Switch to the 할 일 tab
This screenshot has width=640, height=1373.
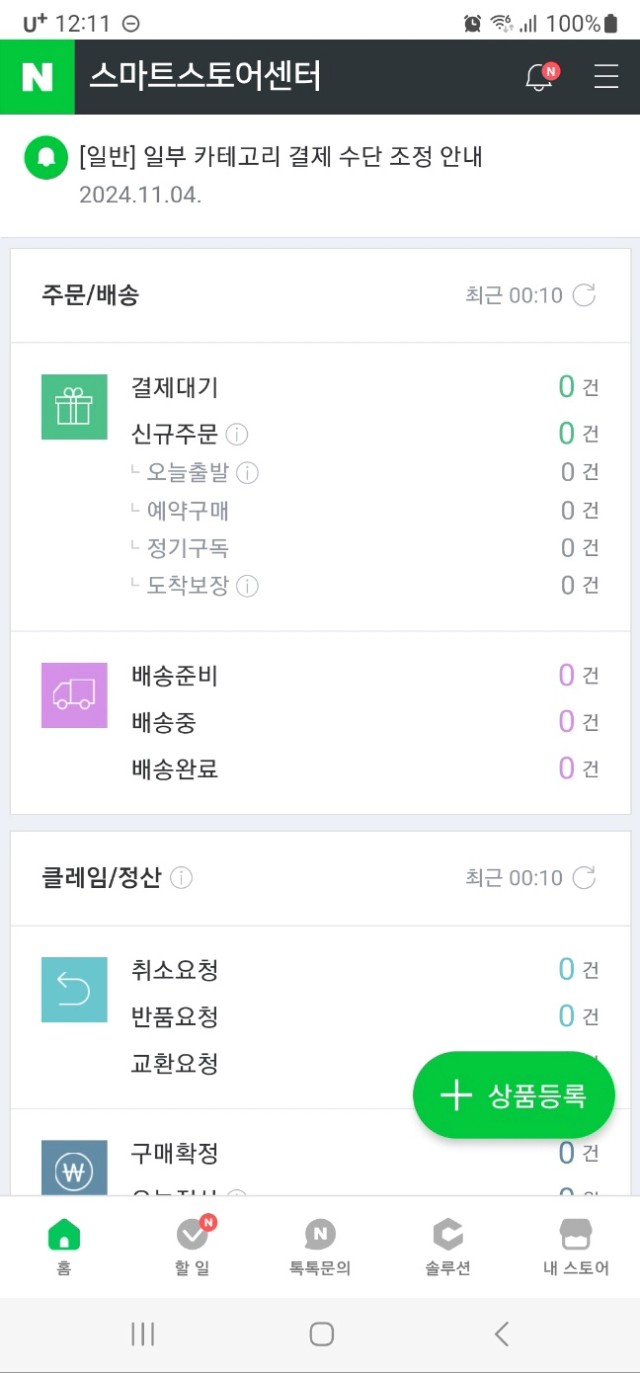pos(192,1246)
